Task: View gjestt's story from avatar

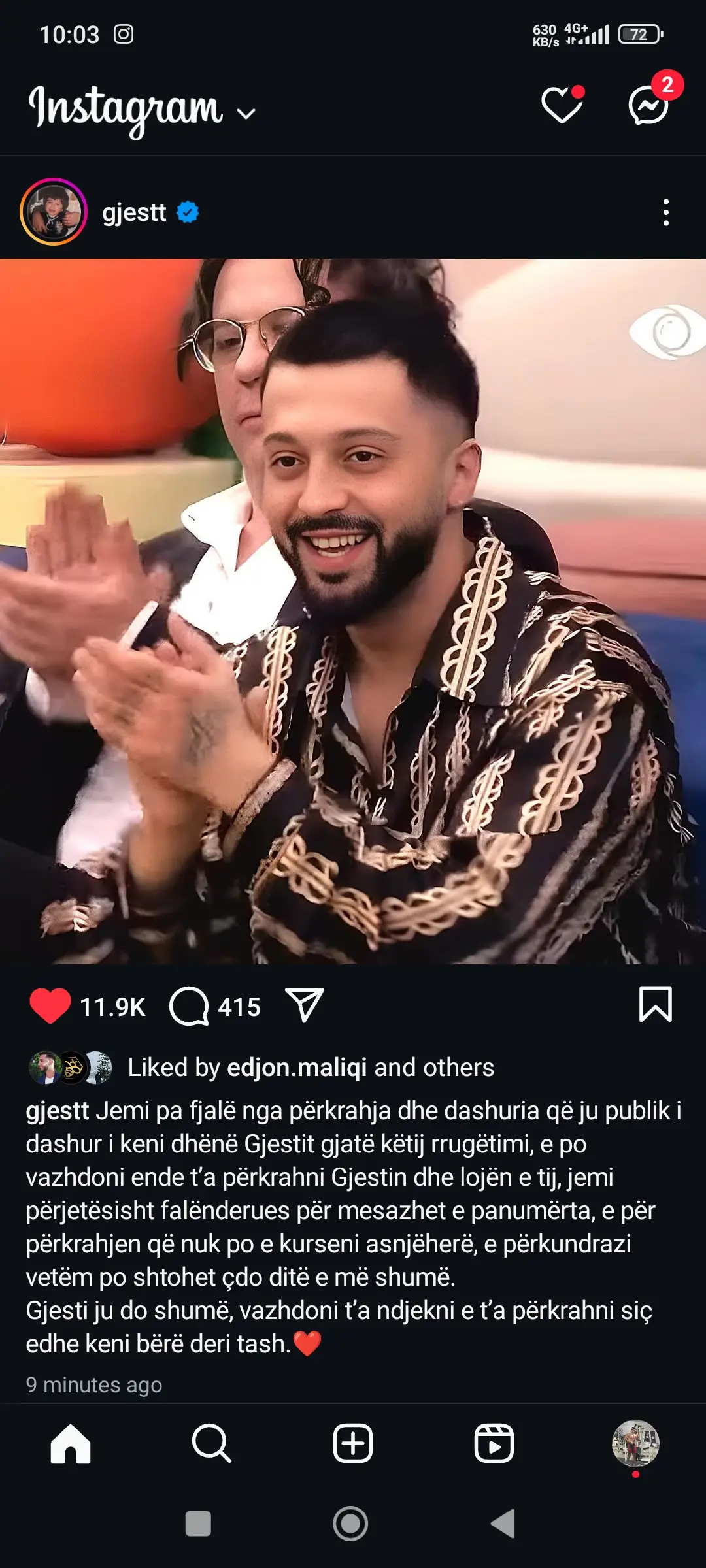Action: pos(54,212)
